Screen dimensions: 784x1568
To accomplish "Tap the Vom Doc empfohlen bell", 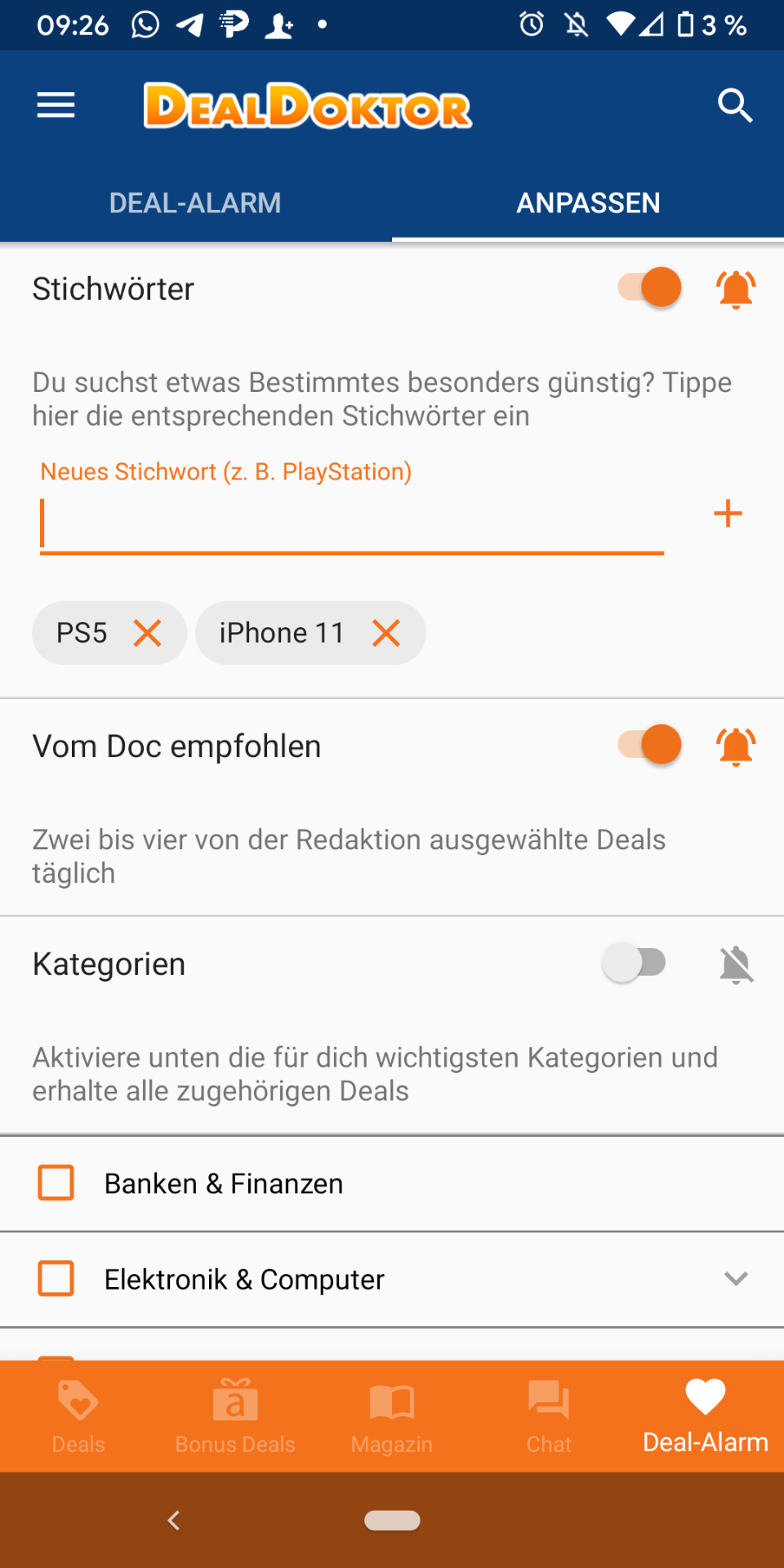I will click(736, 746).
